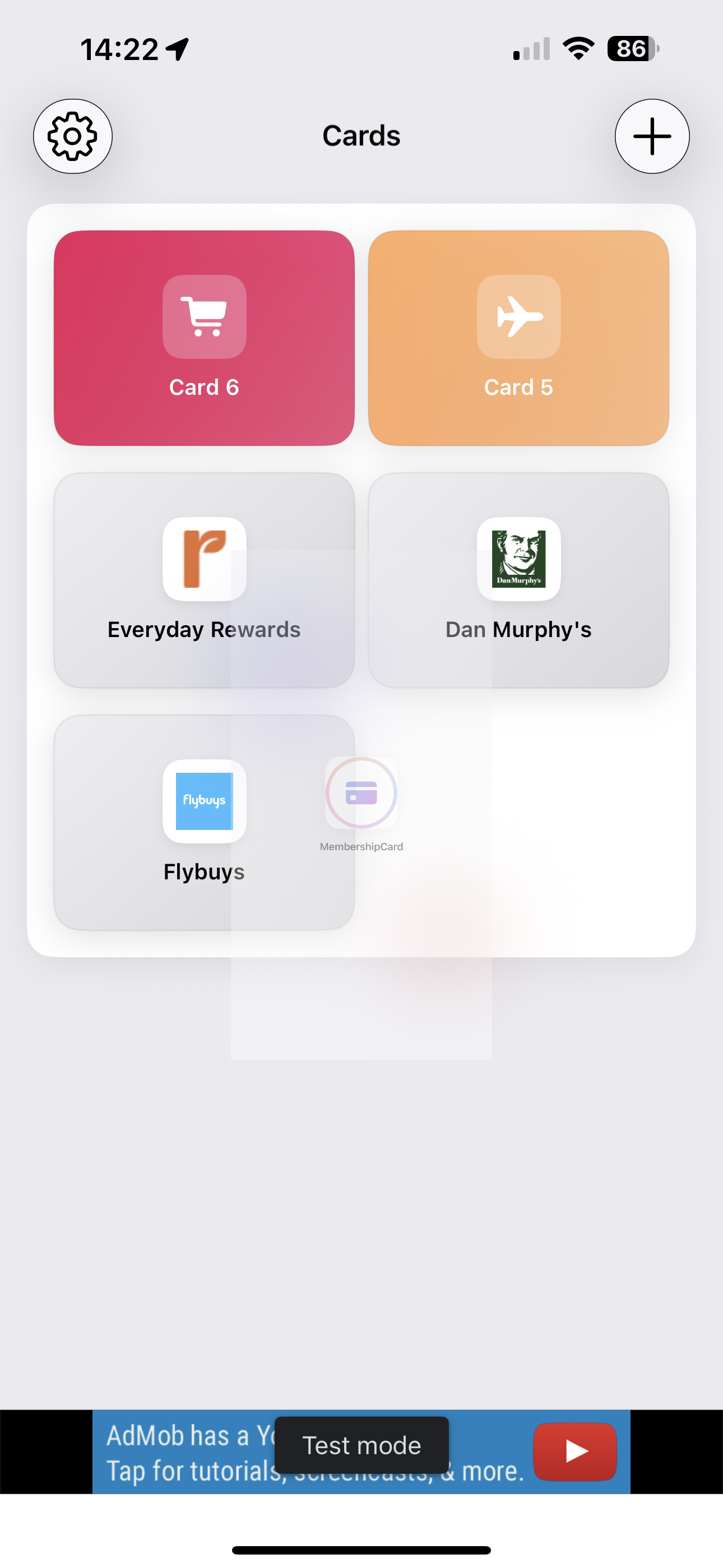Open the Everyday Rewards card
The image size is (723, 1568).
[204, 580]
